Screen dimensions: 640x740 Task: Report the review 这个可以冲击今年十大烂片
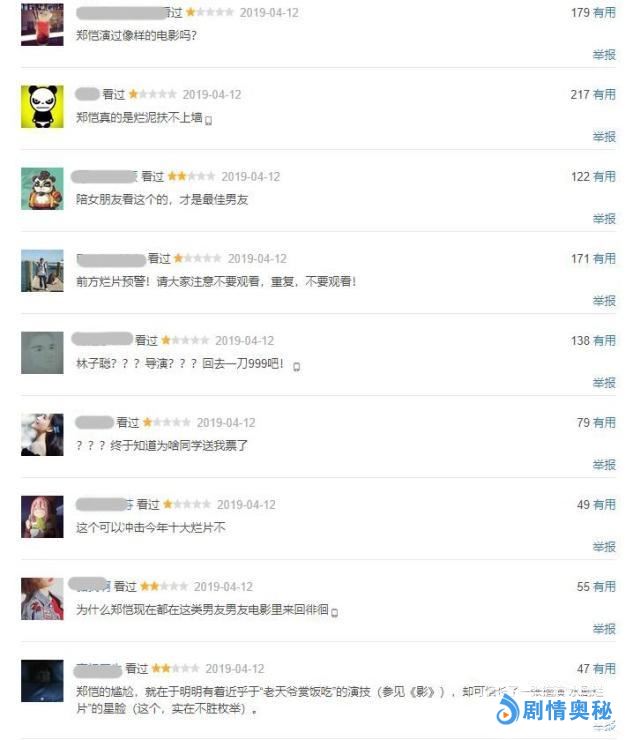pyautogui.click(x=604, y=547)
